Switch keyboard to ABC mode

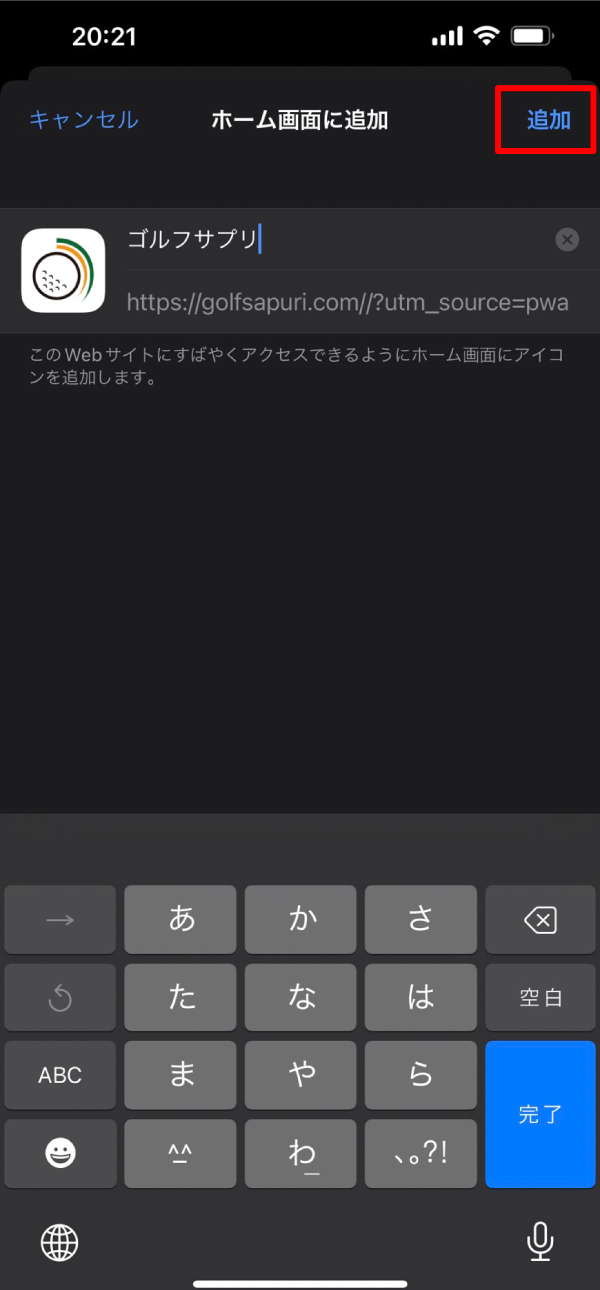point(60,1076)
